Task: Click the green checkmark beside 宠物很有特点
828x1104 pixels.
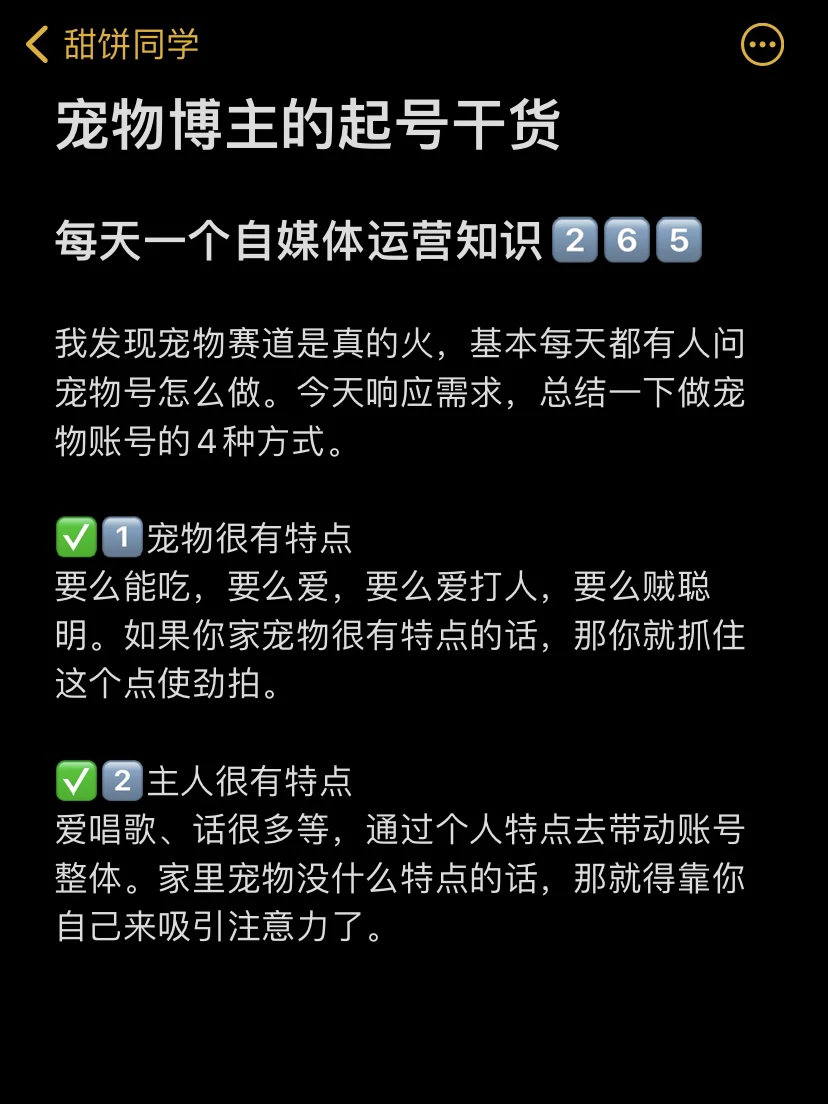Action: (74, 538)
